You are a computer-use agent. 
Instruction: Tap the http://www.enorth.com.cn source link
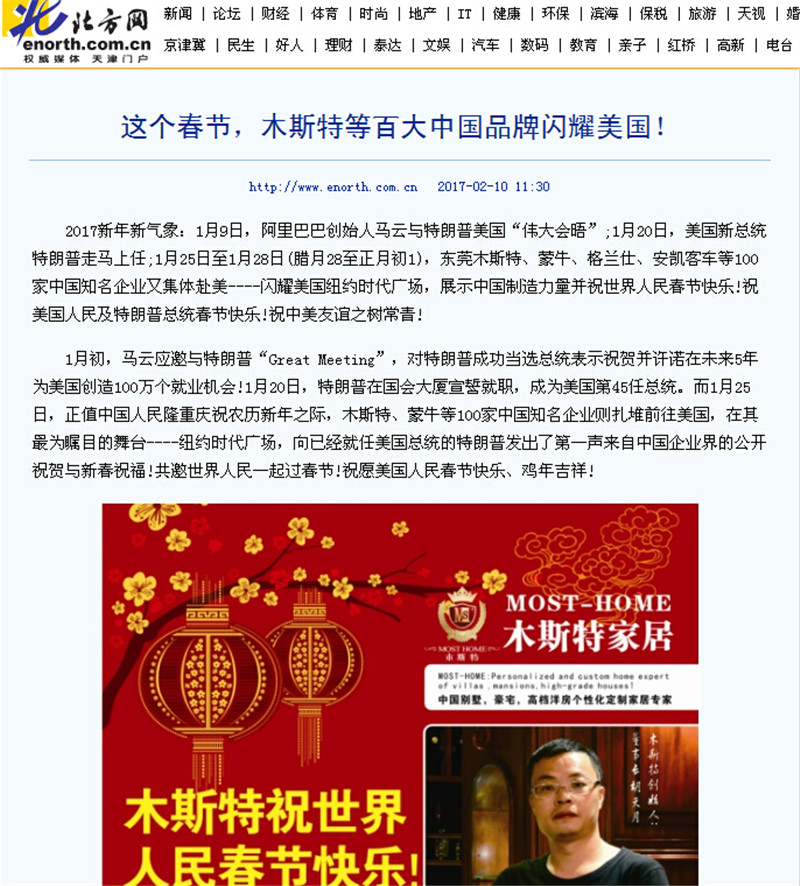[x=333, y=187]
